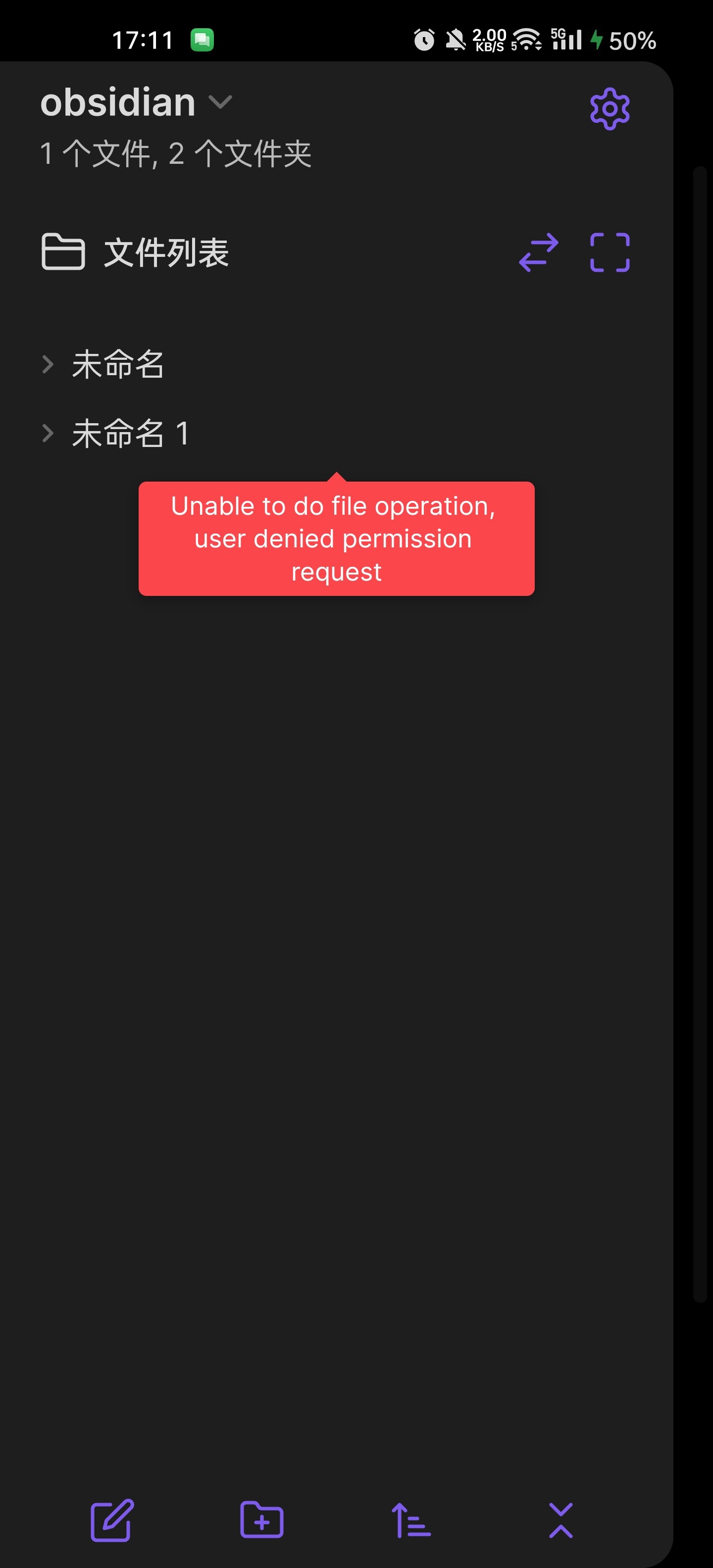Tap the expand frame icon beside 文件列表
The height and width of the screenshot is (1568, 713).
610,252
